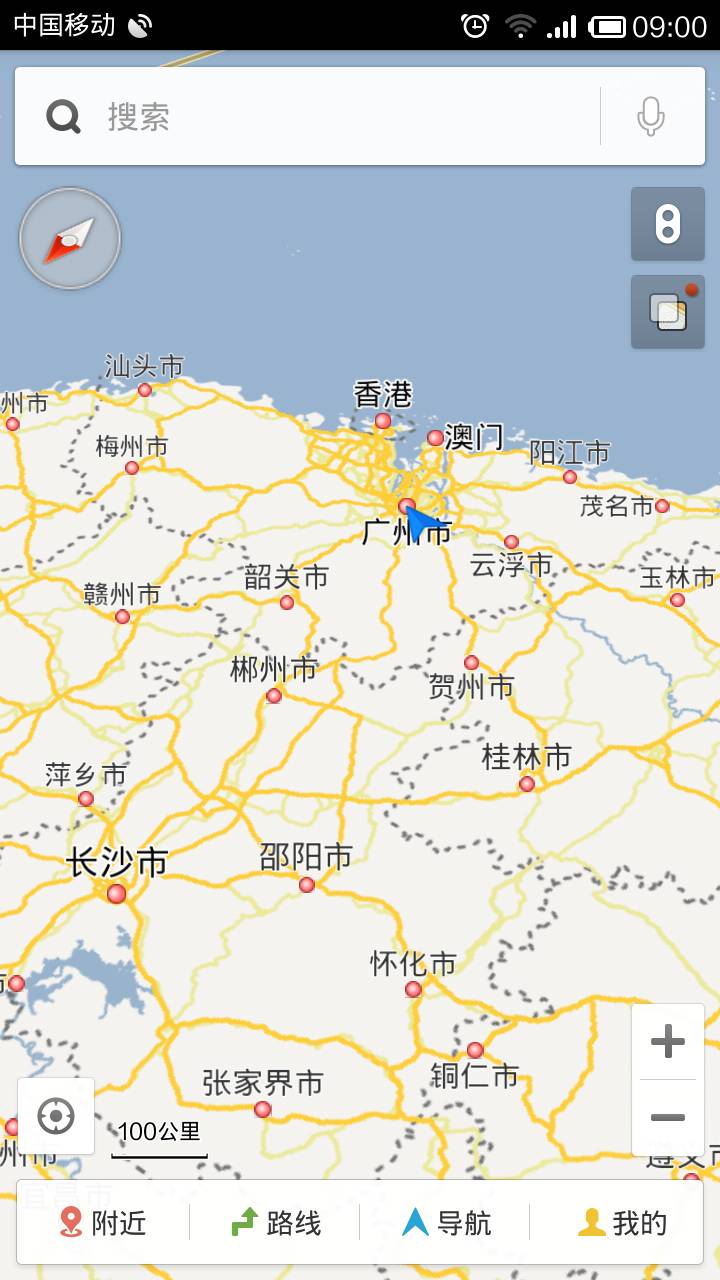Open the map layers selector
This screenshot has width=720, height=1280.
667,312
